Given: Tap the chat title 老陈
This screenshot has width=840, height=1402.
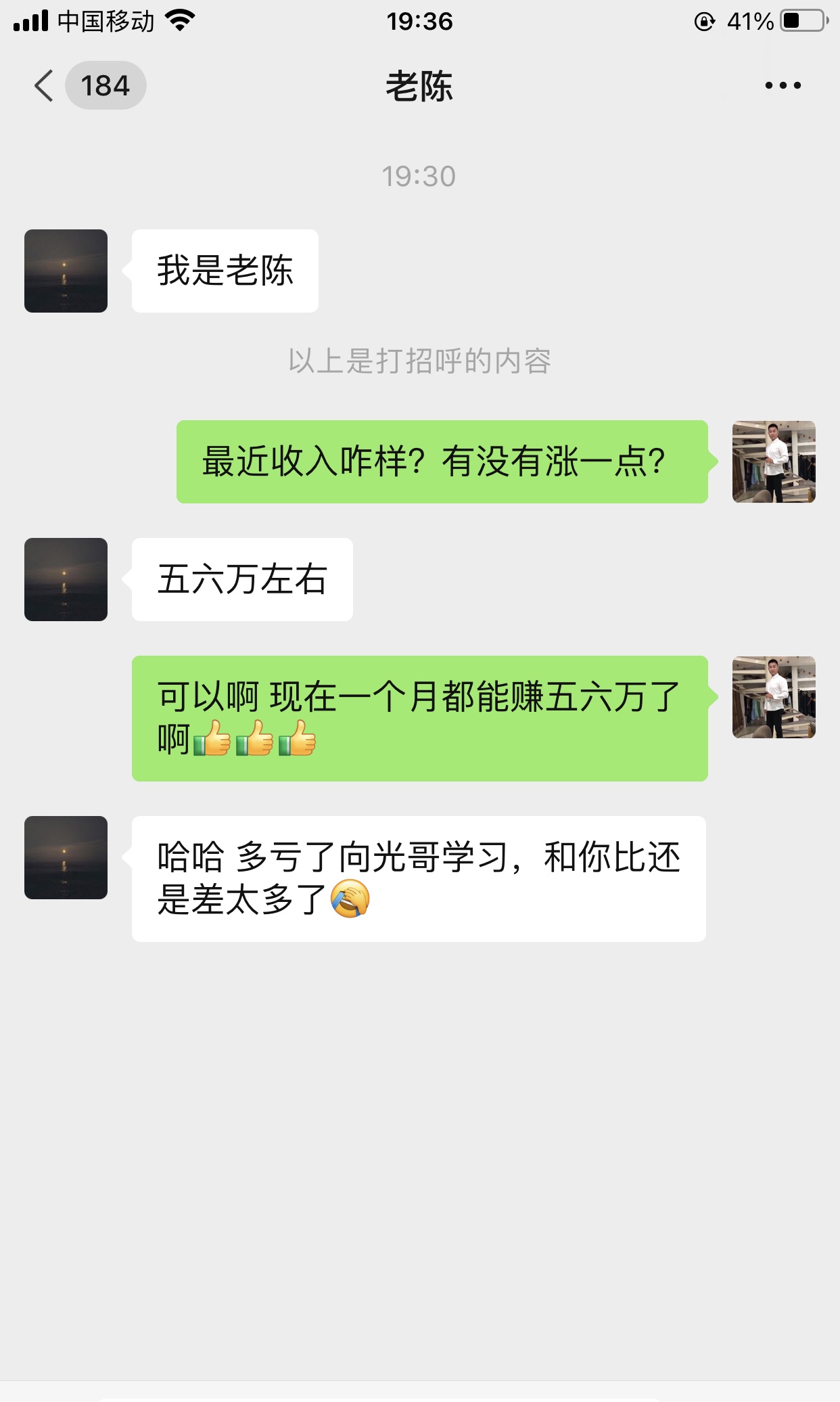Looking at the screenshot, I should pyautogui.click(x=419, y=87).
